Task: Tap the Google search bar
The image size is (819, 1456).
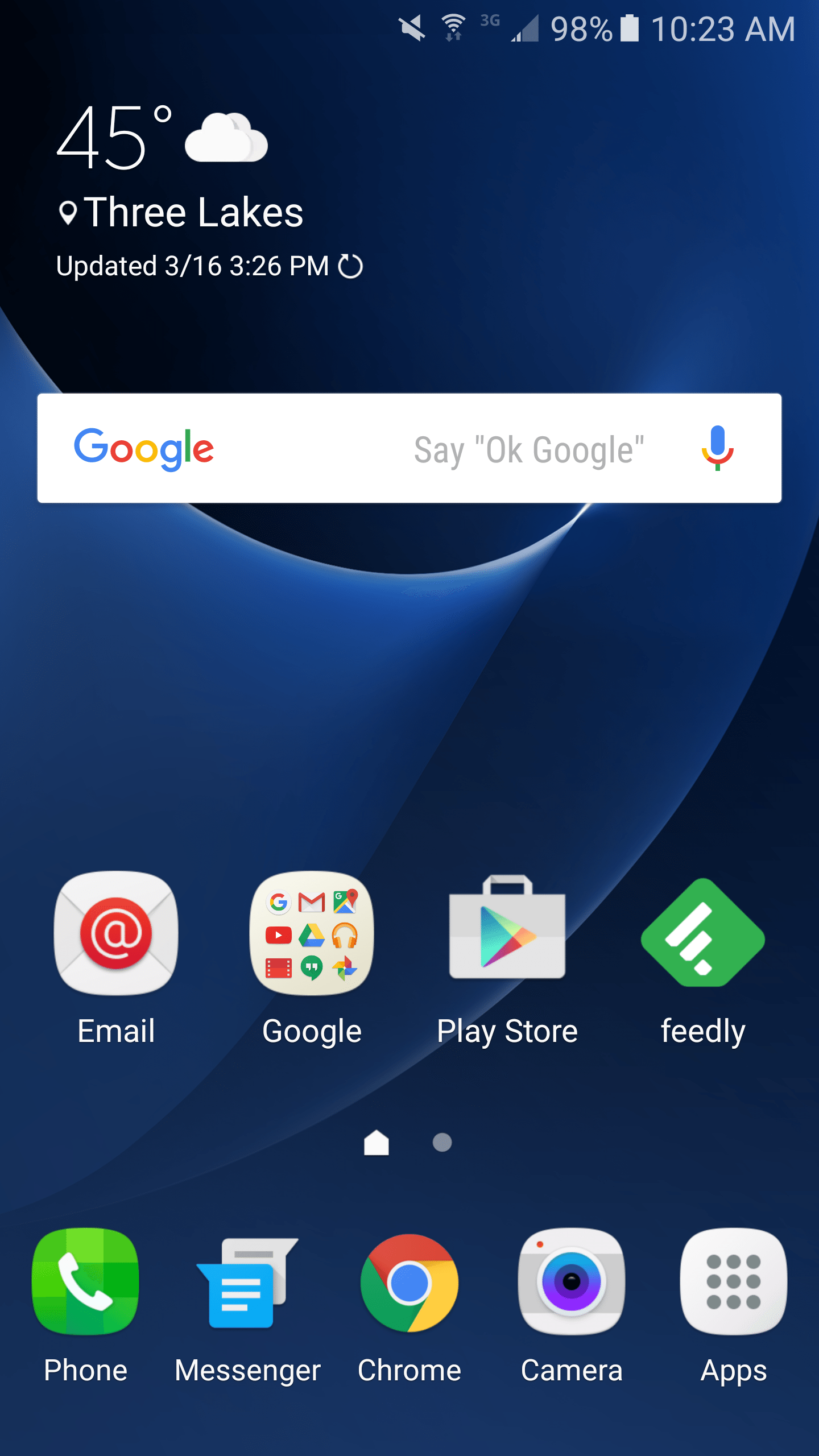Action: click(x=409, y=448)
